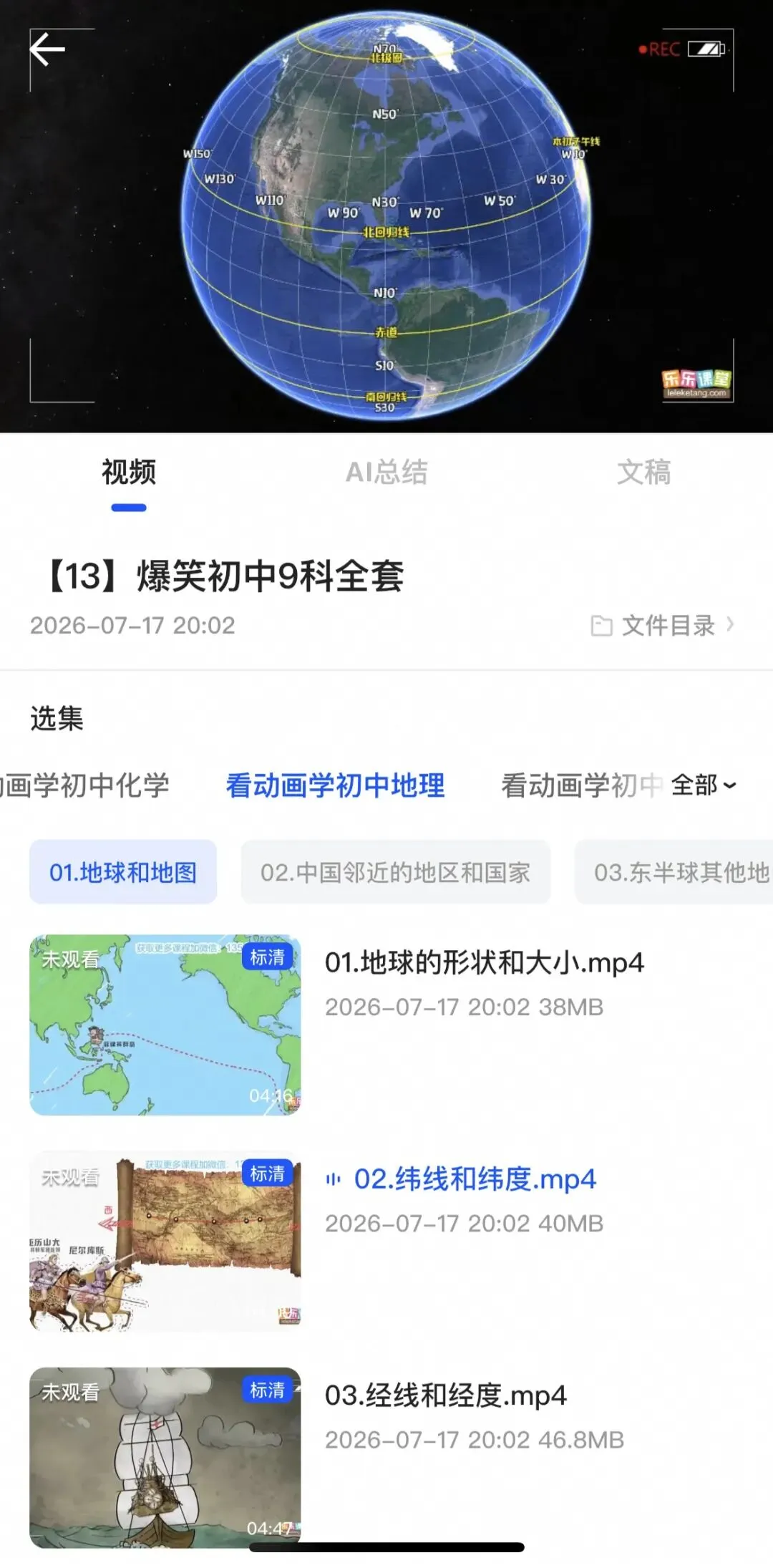Choose chapter 03.东半球其他地
This screenshot has width=773, height=1568.
(674, 872)
